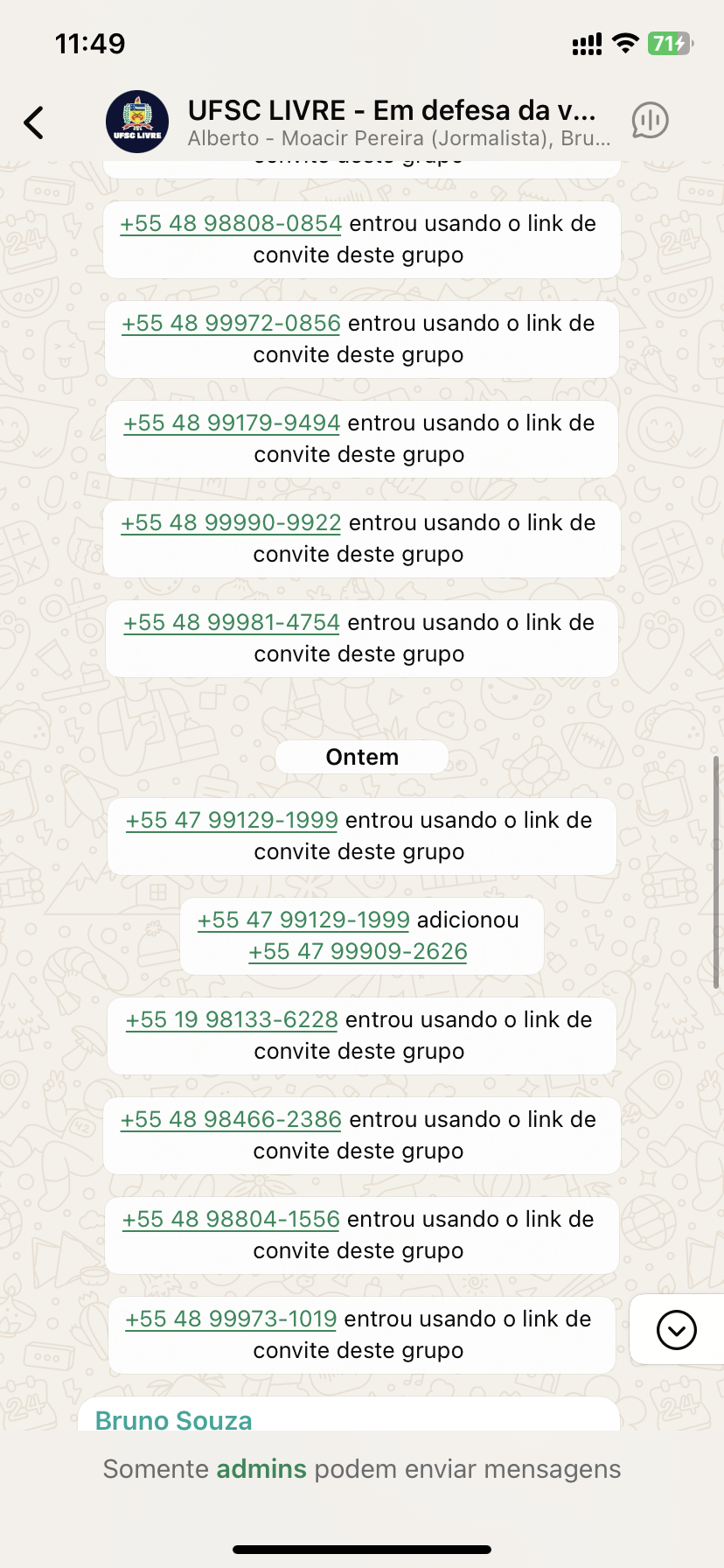The image size is (724, 1568).
Task: Open the phone number +55 48 99981-4754
Action: pos(232,623)
